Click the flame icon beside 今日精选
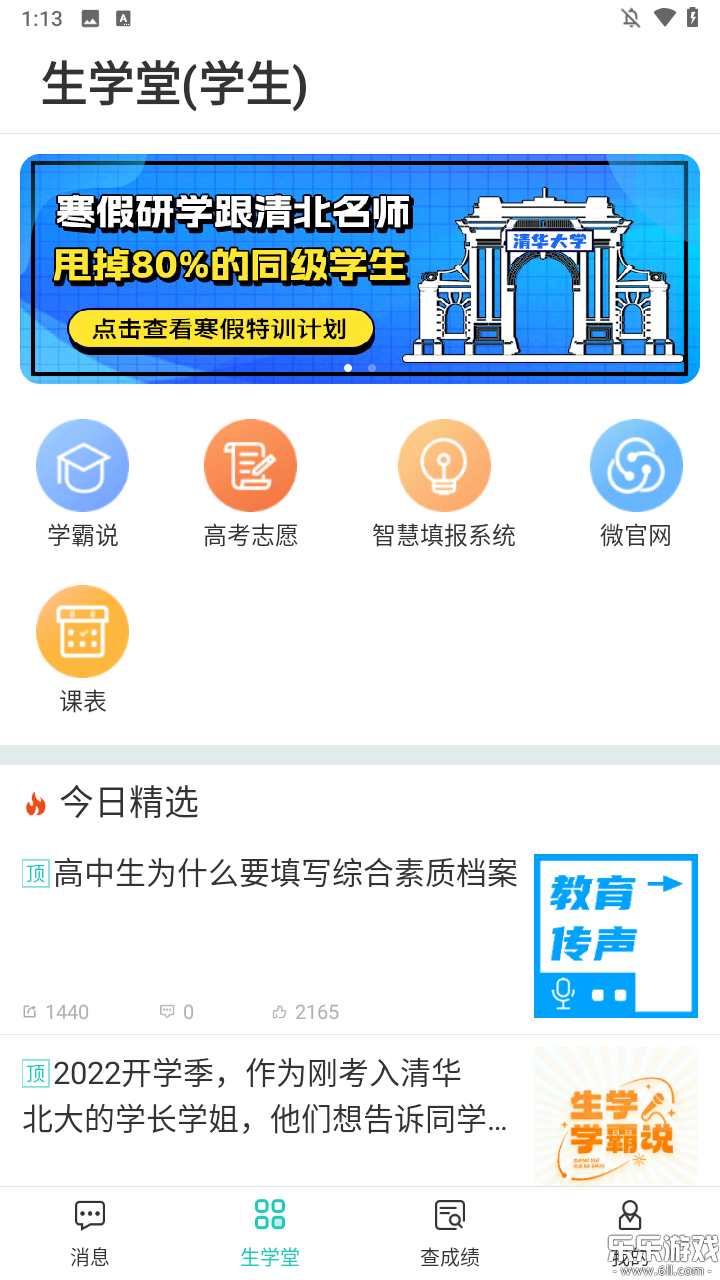 point(35,802)
